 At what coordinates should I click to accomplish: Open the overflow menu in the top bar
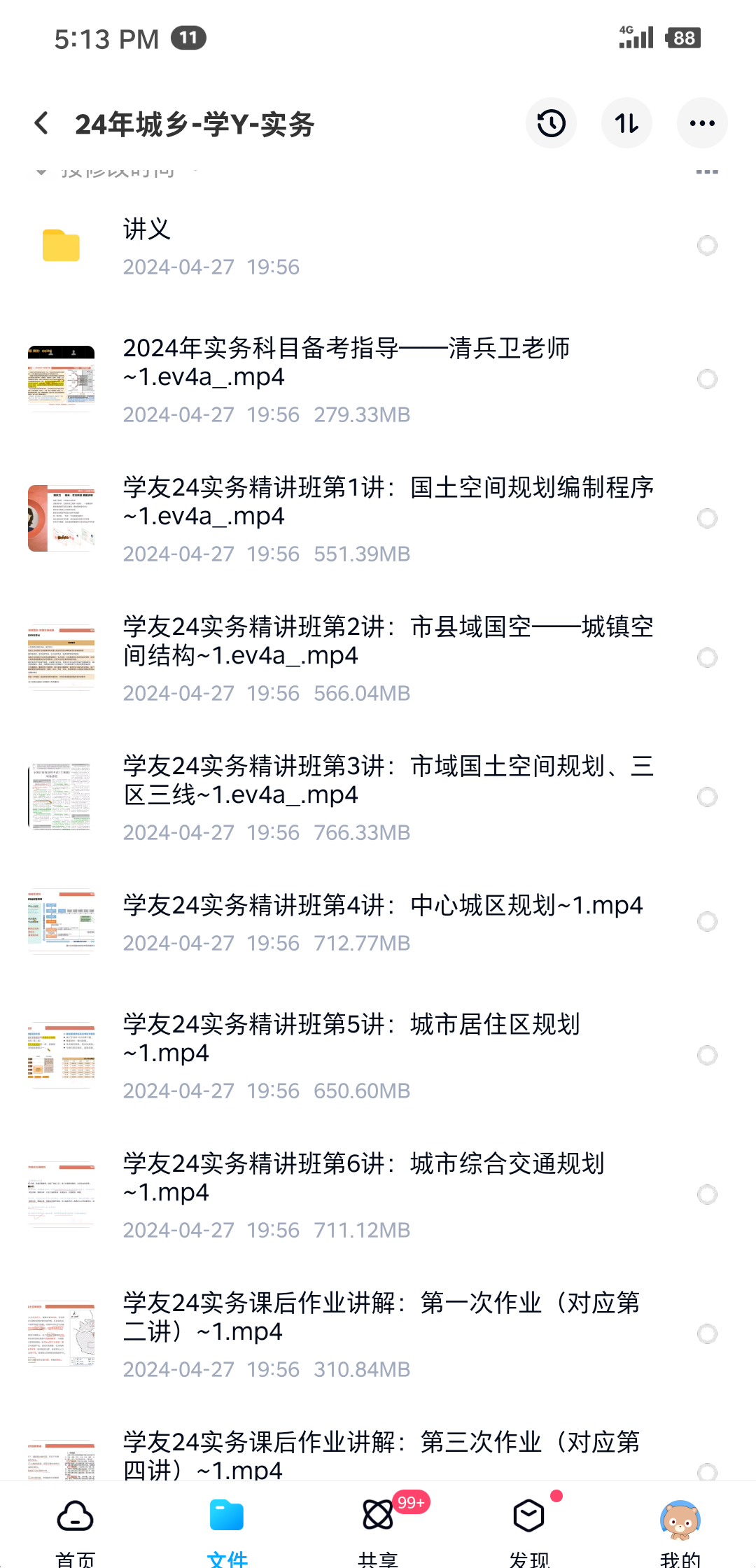point(701,123)
